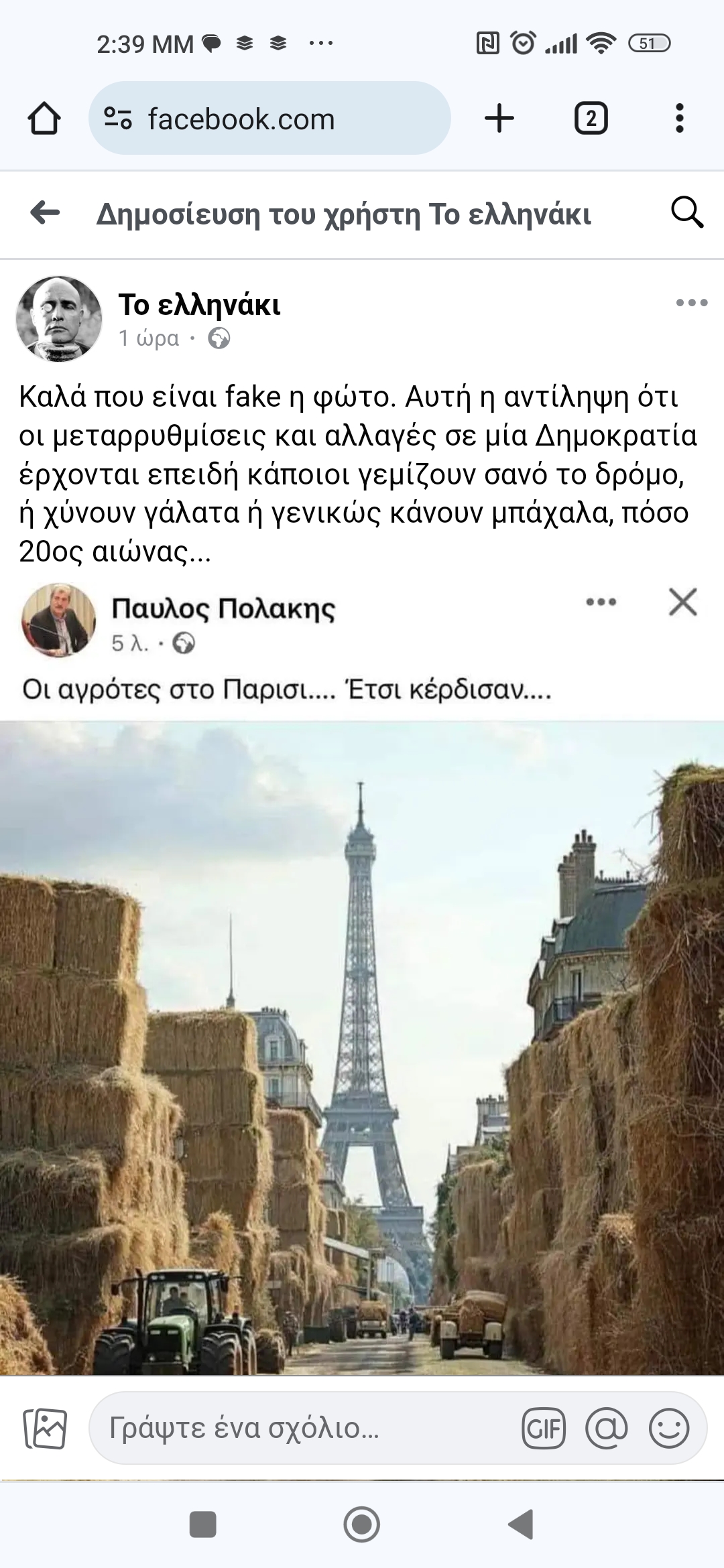Screen dimensions: 724x1568
Task: Open options for Παυλος Πολακης shared post
Action: (601, 602)
